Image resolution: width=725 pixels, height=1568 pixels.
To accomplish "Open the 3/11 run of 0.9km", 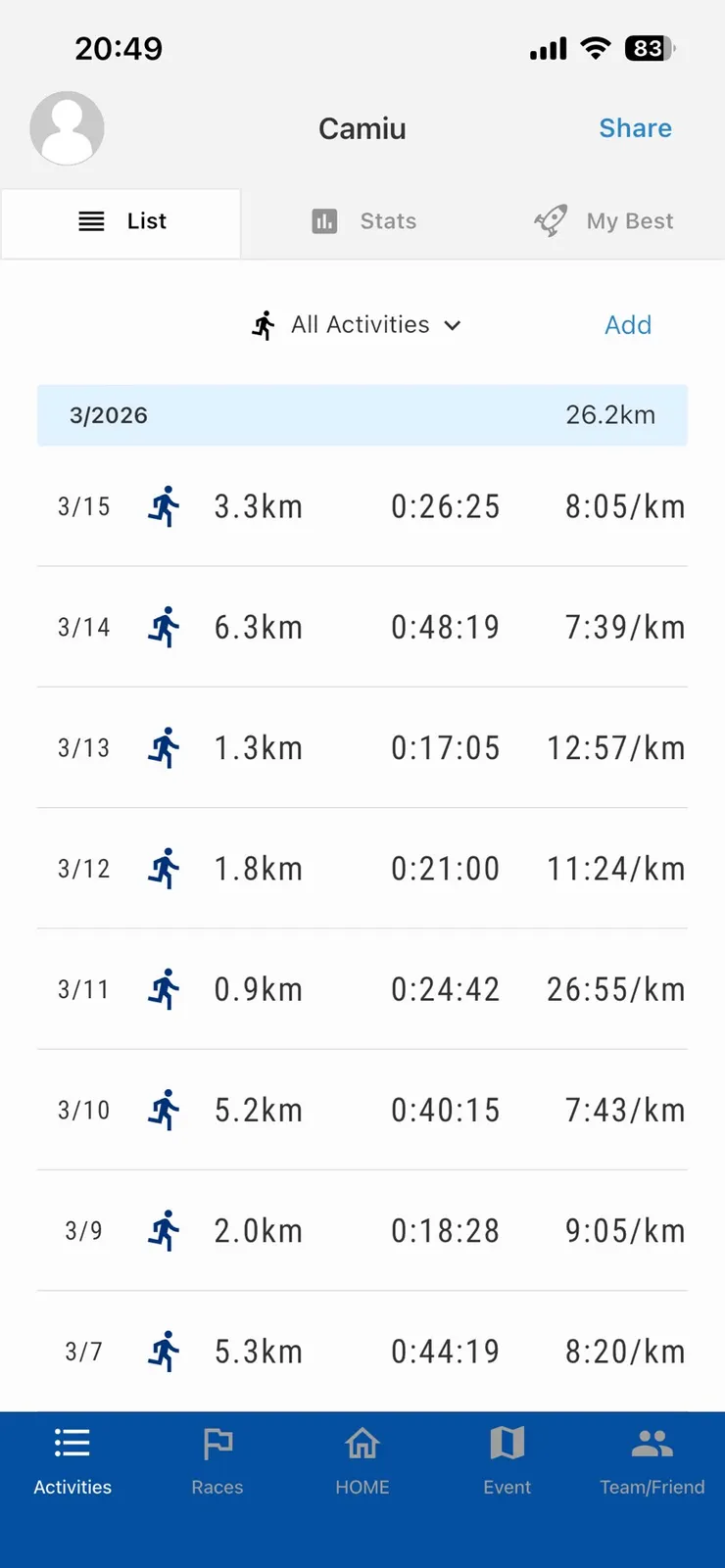I will (362, 989).
